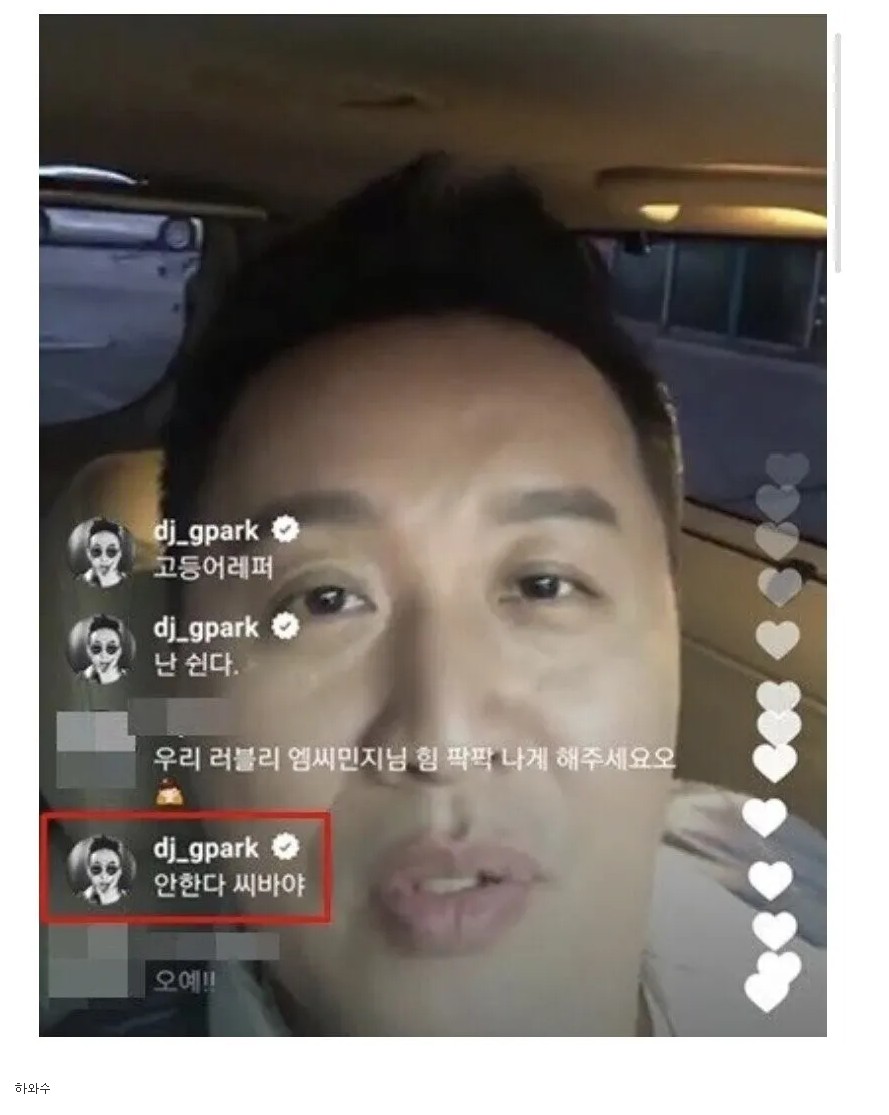Open the embedded dj_gpark live screenshot image
Viewport: 889px width, 1115px height.
[432, 524]
